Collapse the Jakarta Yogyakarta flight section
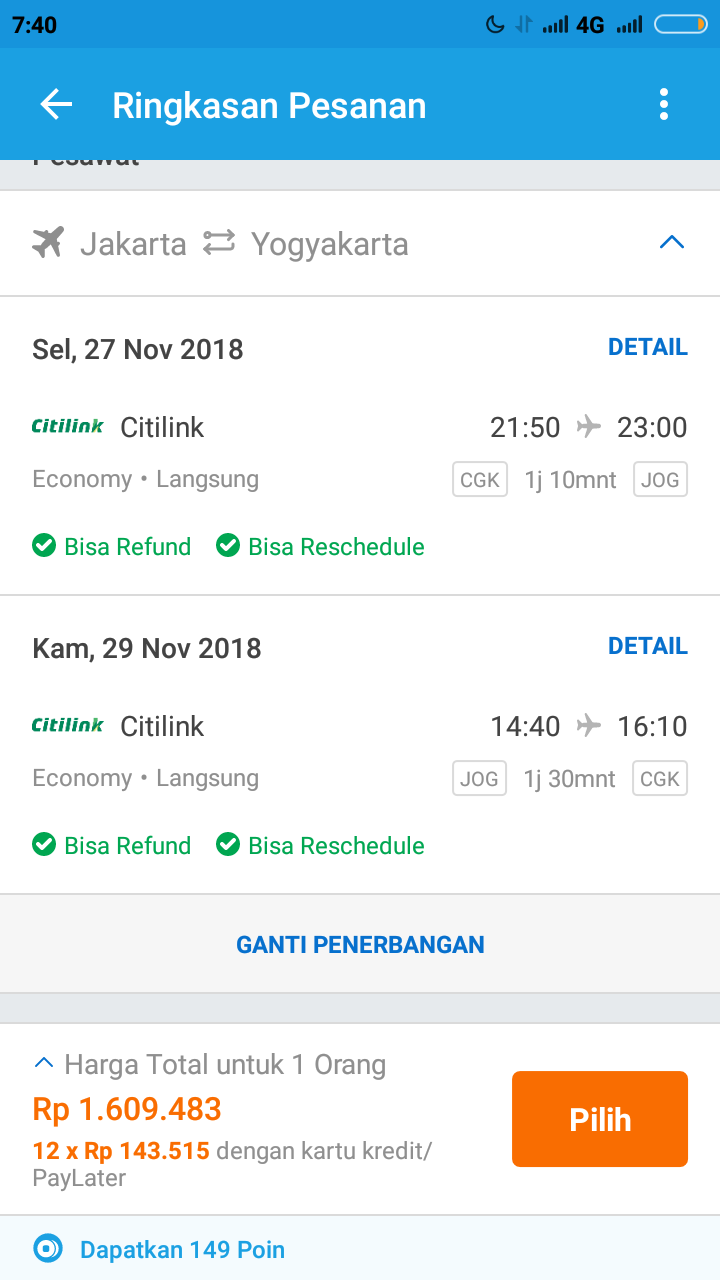720x1280 pixels. pos(672,243)
